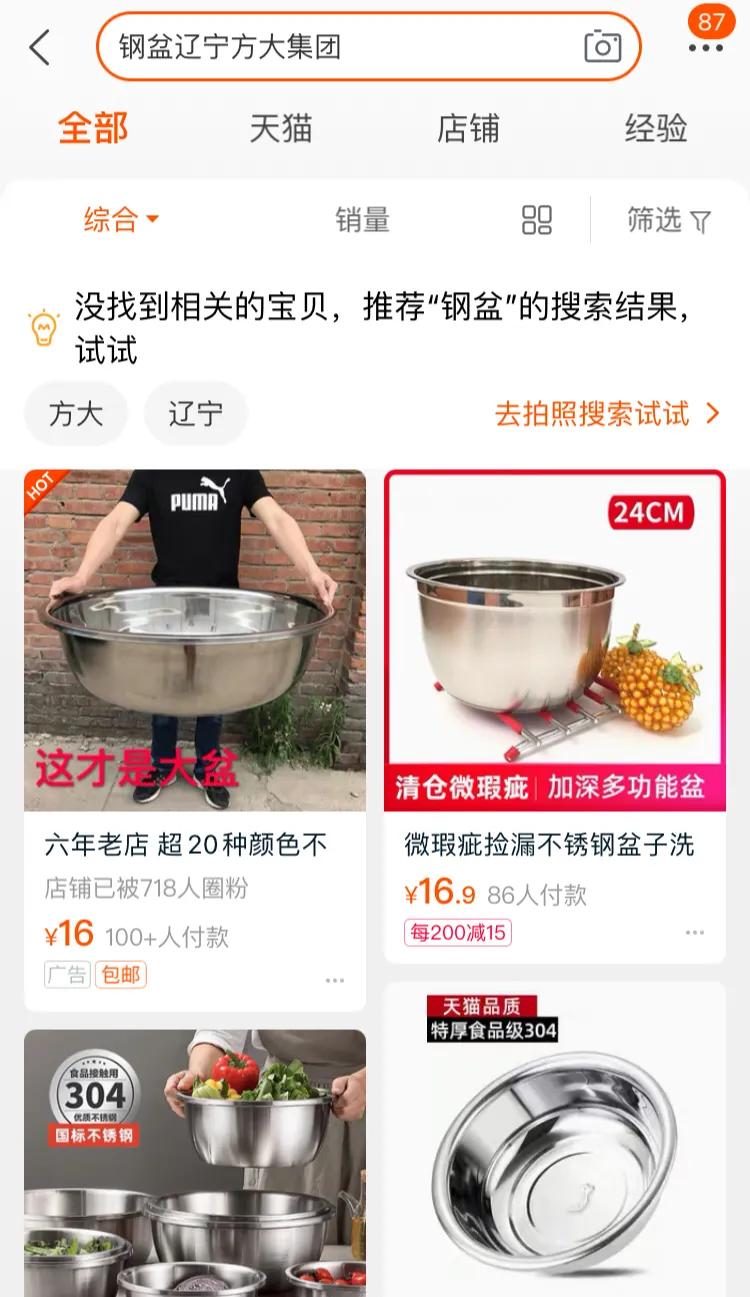
Task: Switch to the 天猫 tab
Action: [281, 128]
